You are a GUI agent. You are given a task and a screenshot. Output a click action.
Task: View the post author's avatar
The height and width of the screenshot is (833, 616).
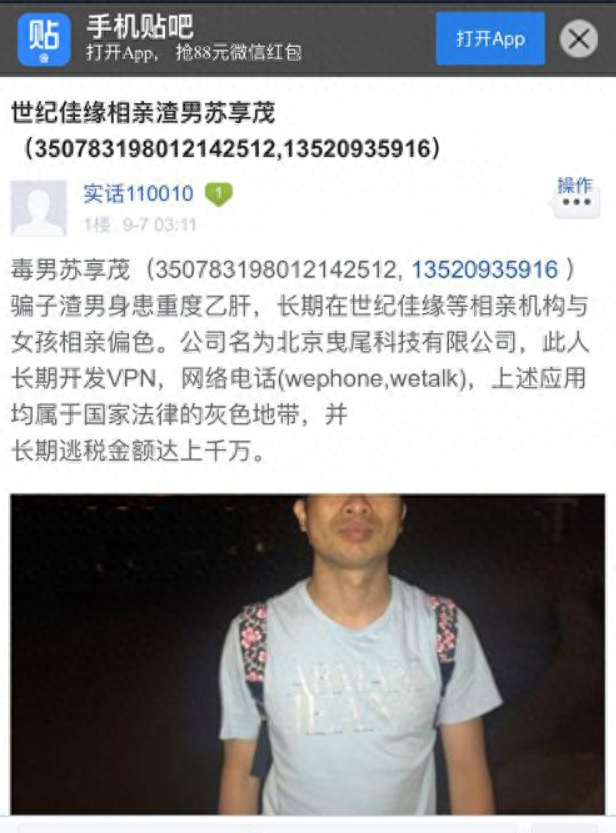pos(38,206)
